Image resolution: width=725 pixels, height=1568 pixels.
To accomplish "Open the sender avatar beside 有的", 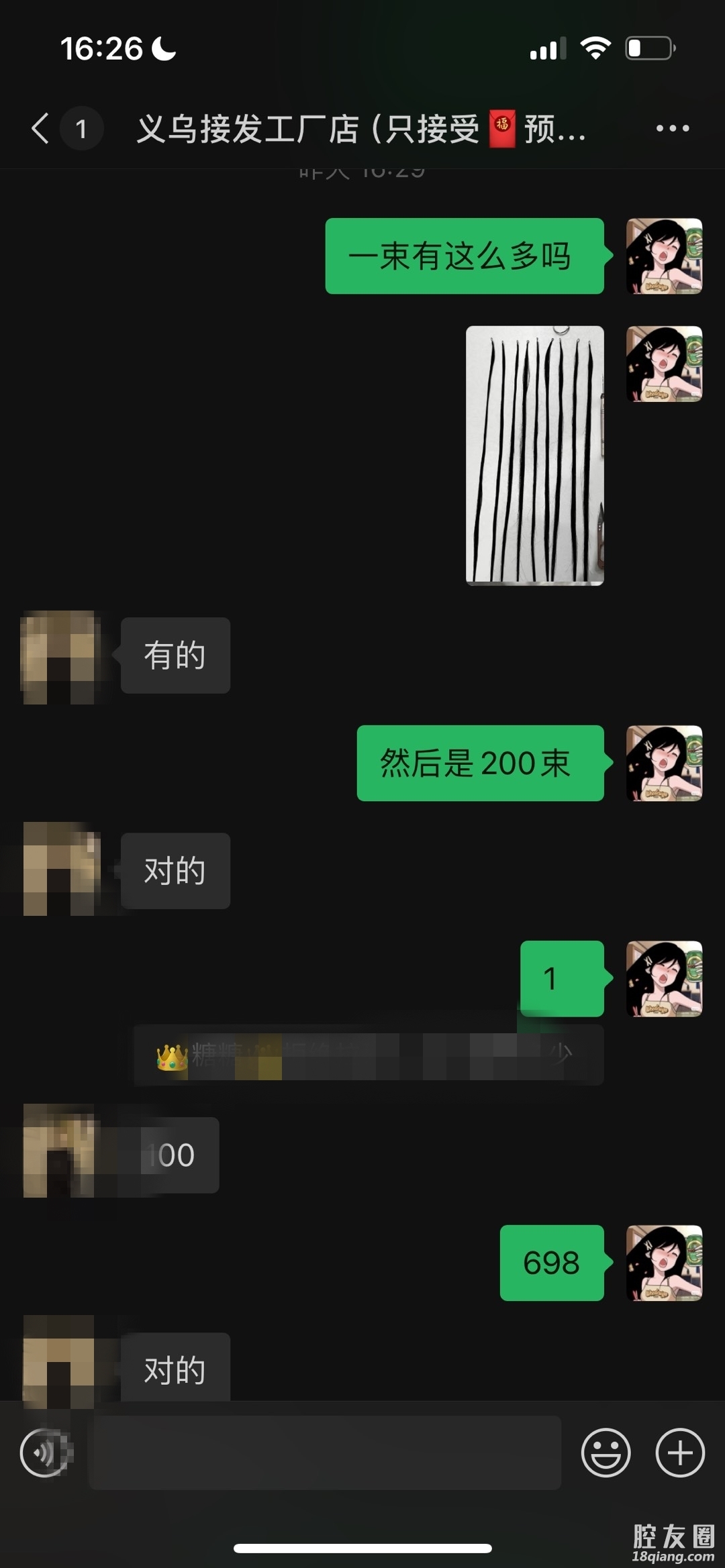I will [60, 657].
